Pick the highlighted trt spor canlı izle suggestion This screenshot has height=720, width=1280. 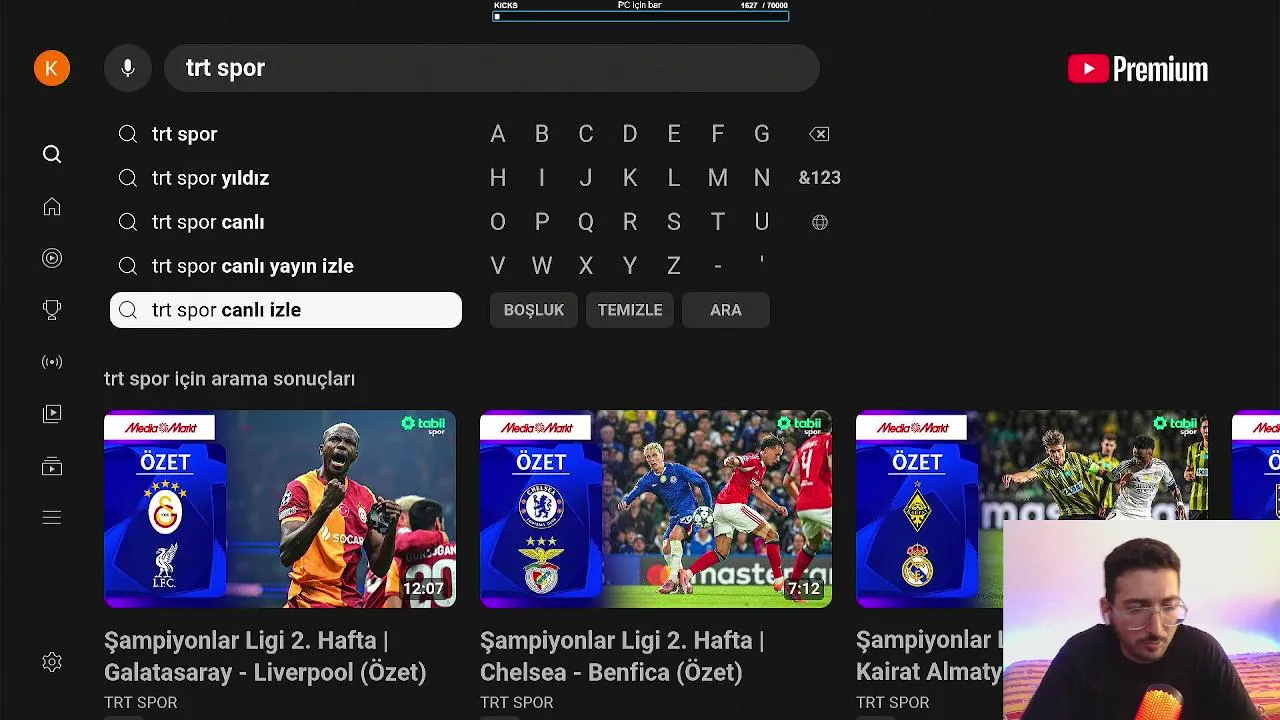point(285,310)
